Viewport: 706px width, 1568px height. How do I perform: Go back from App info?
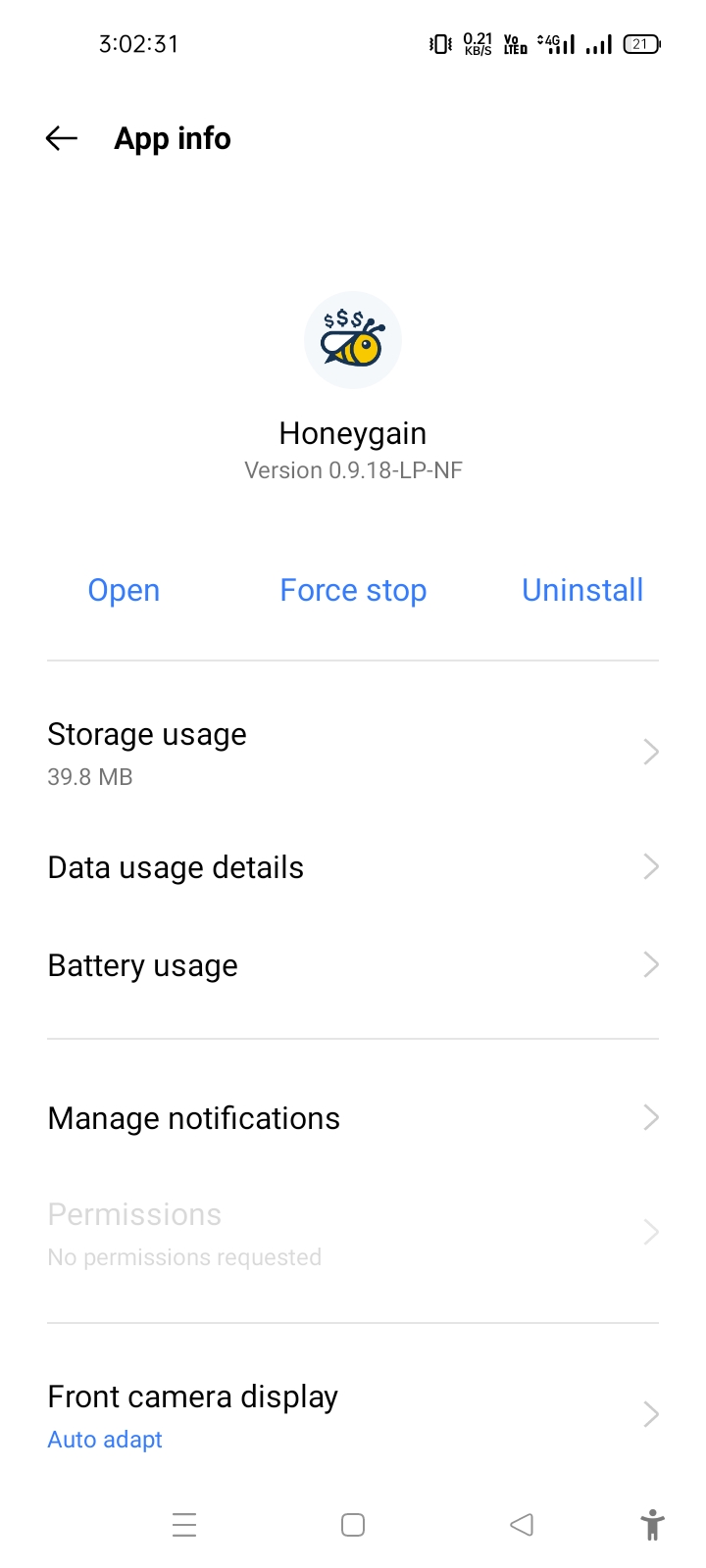[61, 139]
